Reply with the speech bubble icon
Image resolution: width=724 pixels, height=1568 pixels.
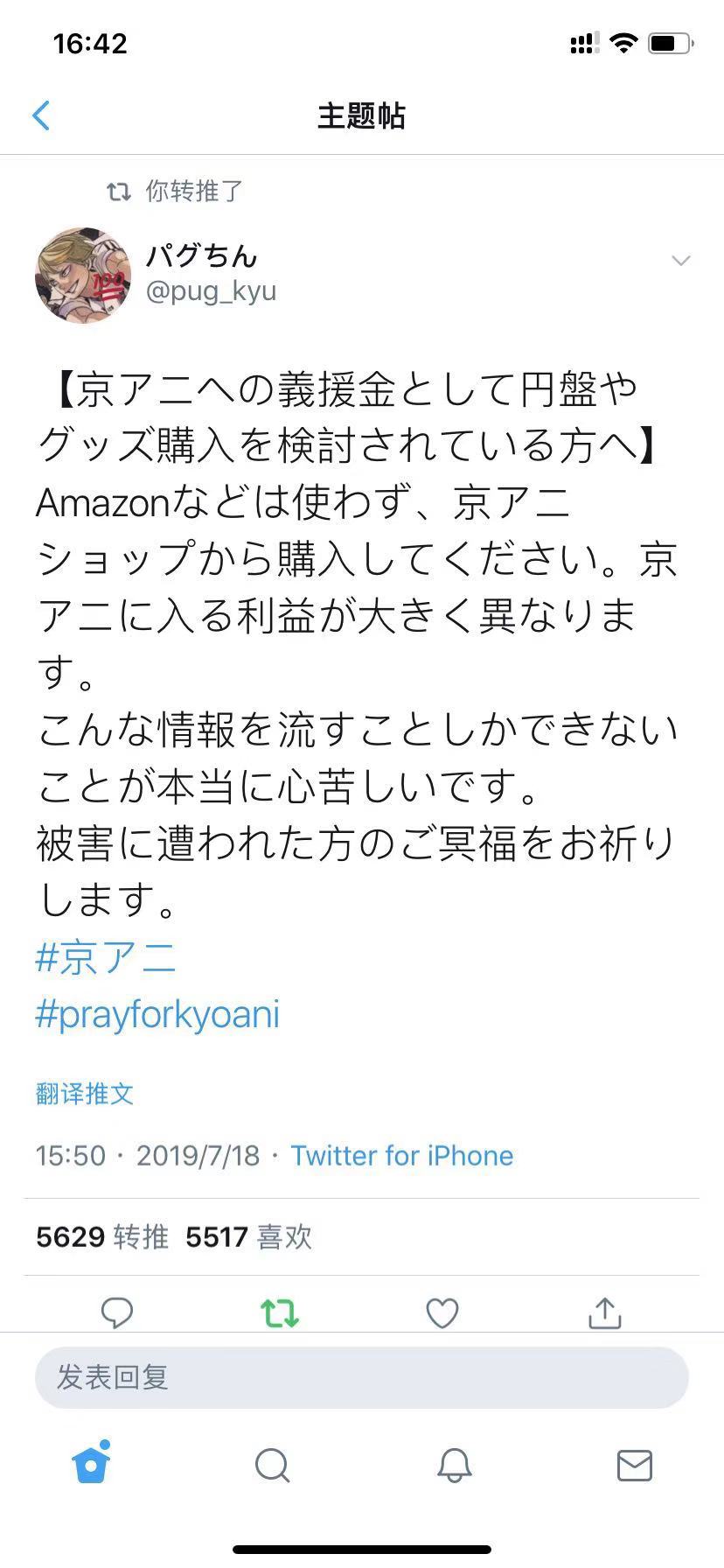[x=117, y=1312]
